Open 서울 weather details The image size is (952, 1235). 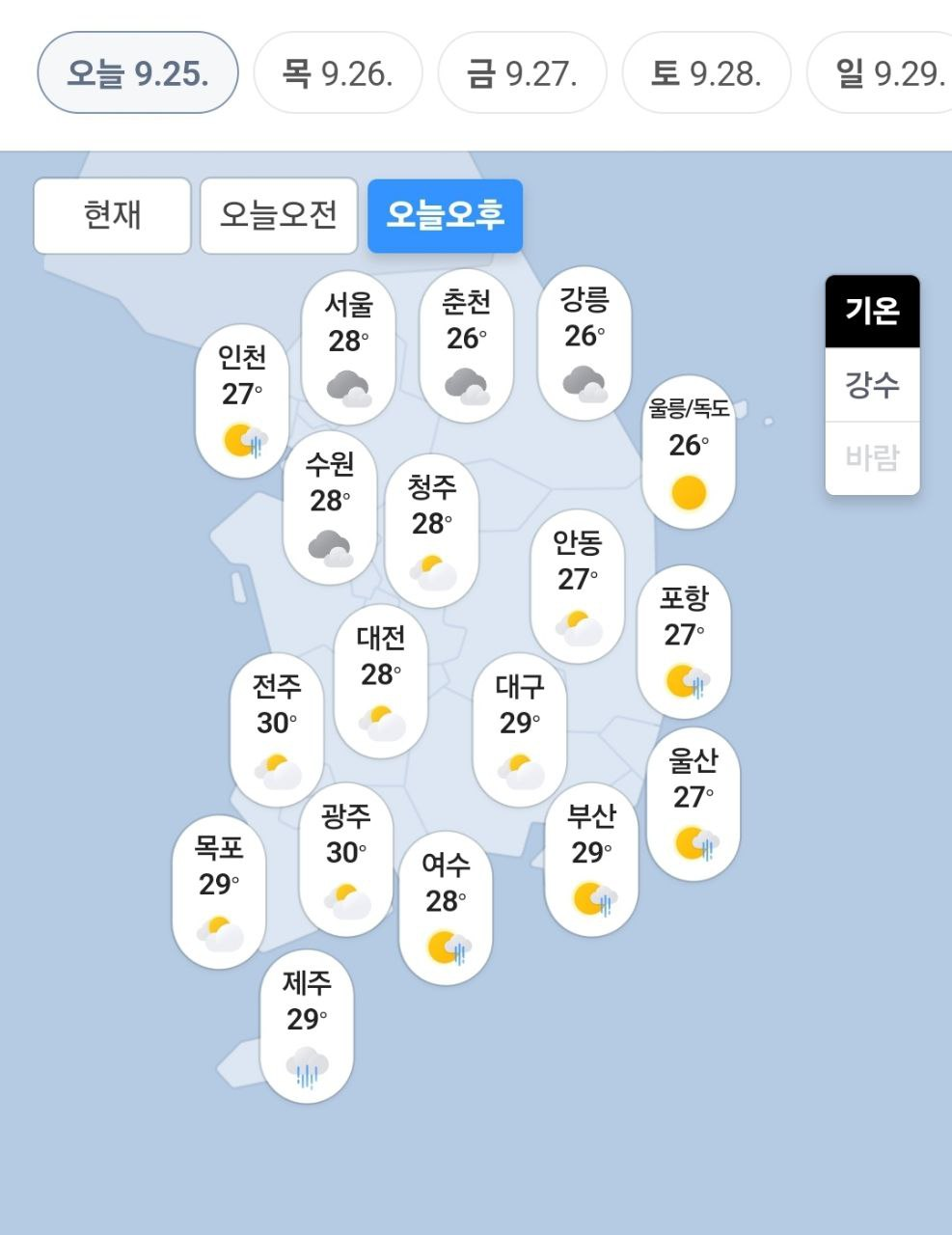[348, 347]
